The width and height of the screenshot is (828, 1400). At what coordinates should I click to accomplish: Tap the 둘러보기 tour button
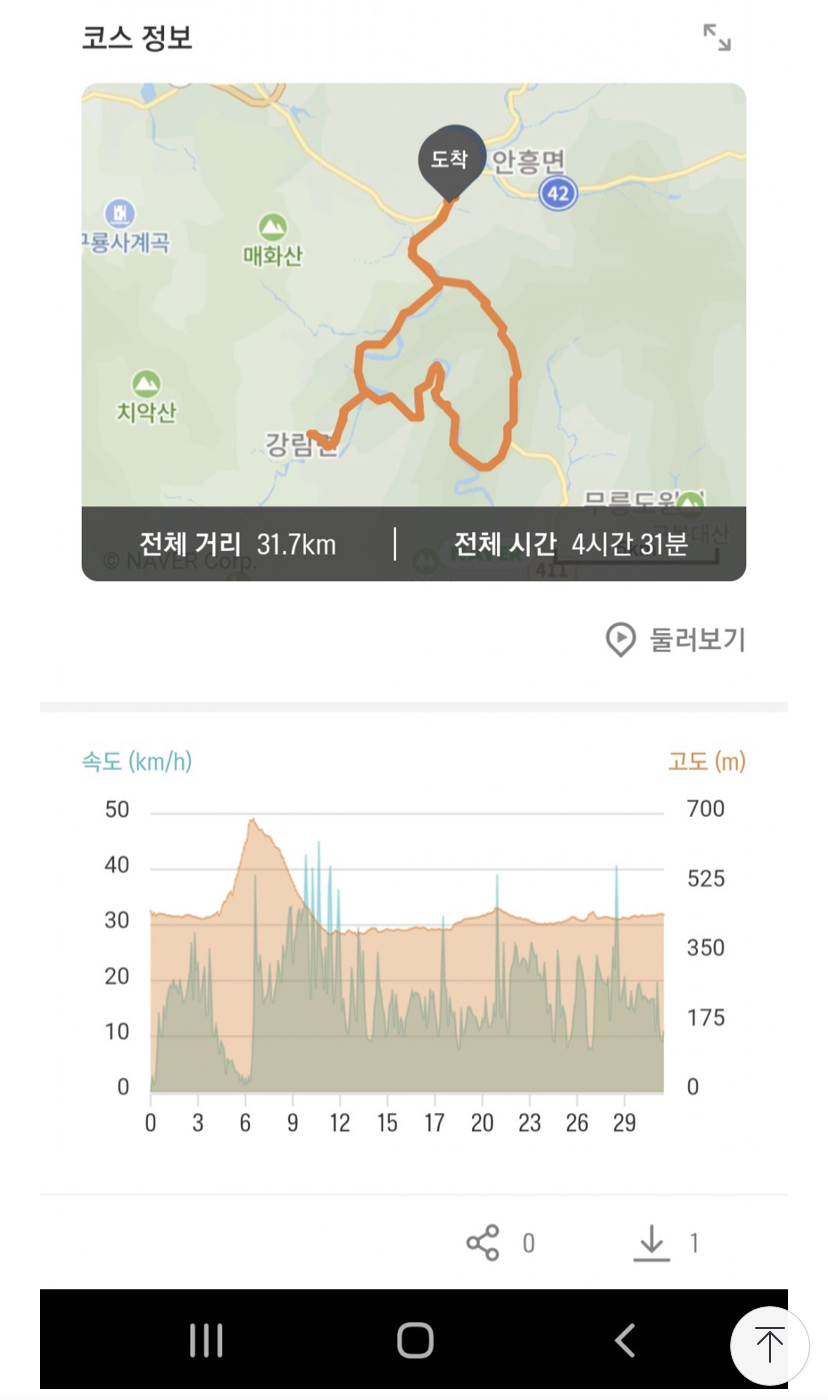677,640
